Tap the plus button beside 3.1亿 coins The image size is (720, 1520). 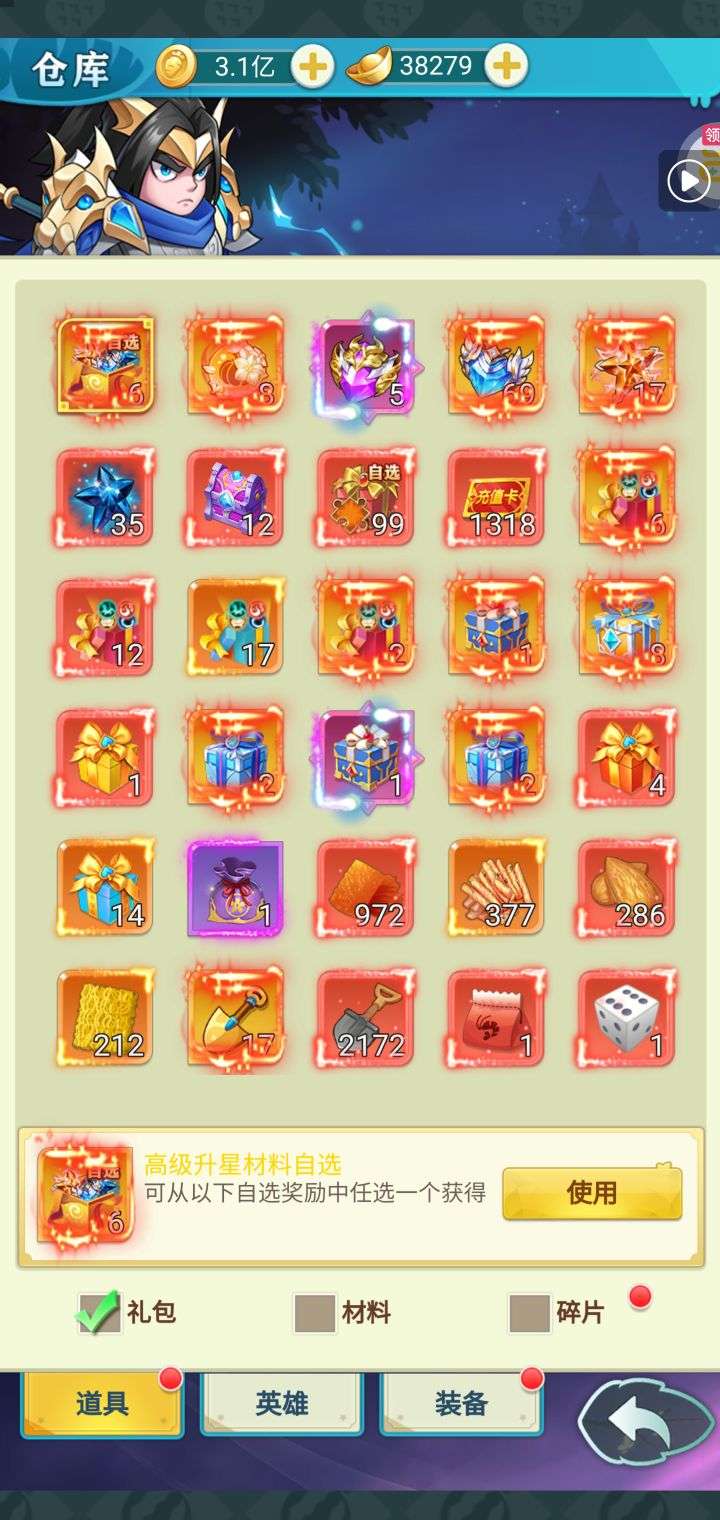tap(313, 67)
